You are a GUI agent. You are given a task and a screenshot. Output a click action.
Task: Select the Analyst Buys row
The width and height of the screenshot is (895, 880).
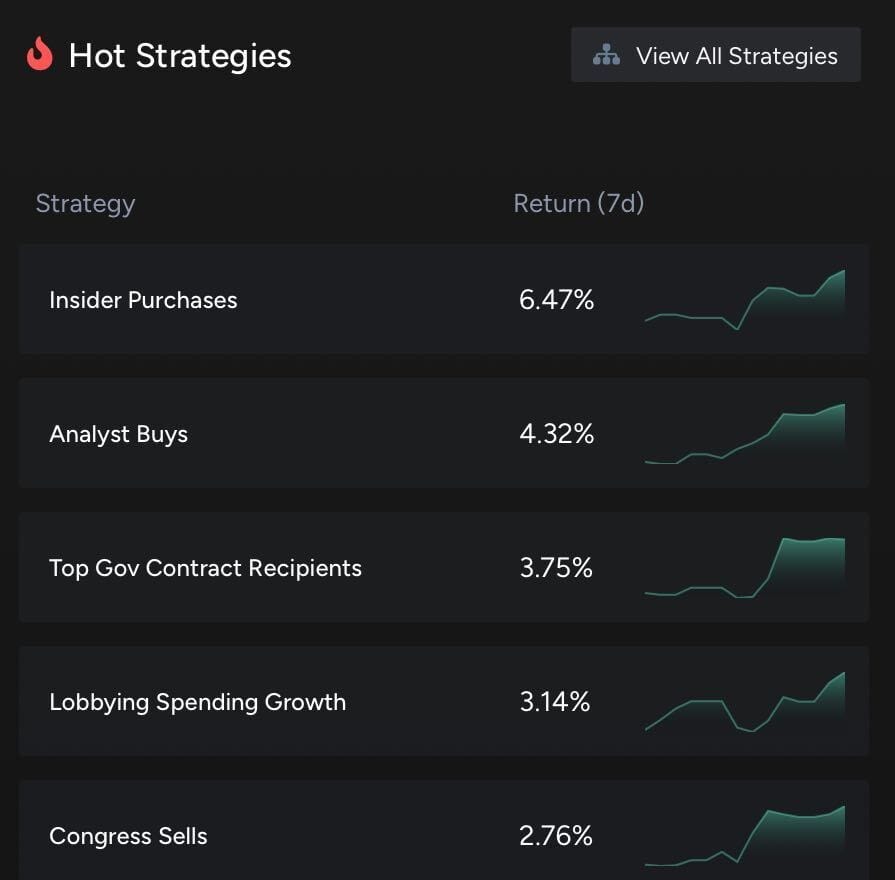[118, 434]
